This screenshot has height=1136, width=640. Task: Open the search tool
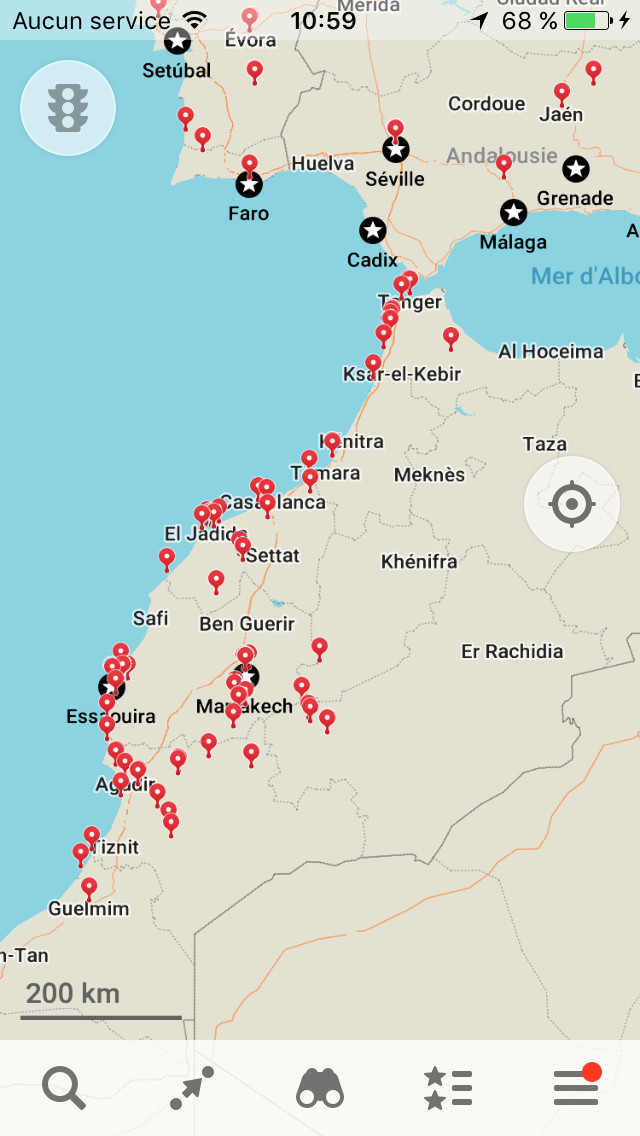pos(64,1087)
